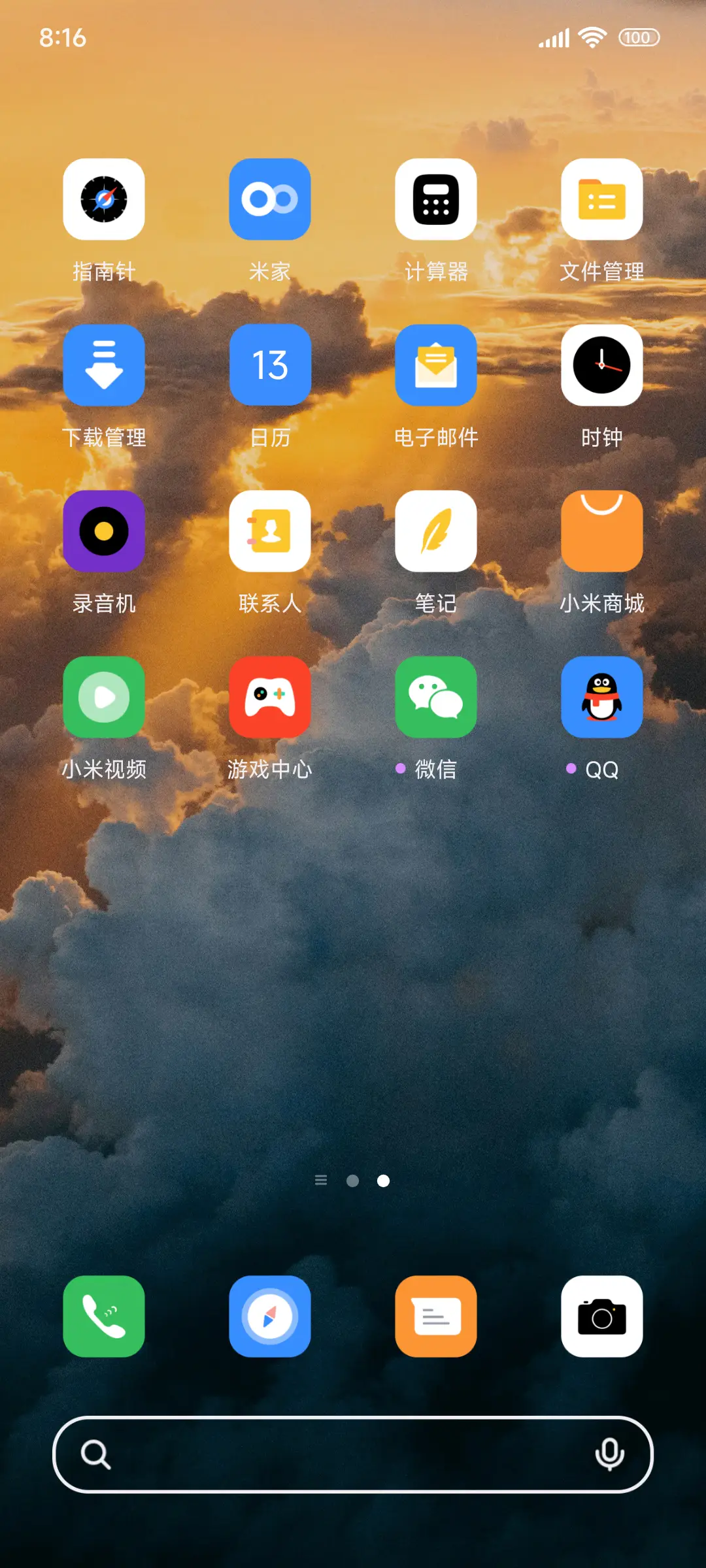Launch 小米商城 Mi Store
This screenshot has width=706, height=1568.
[602, 531]
